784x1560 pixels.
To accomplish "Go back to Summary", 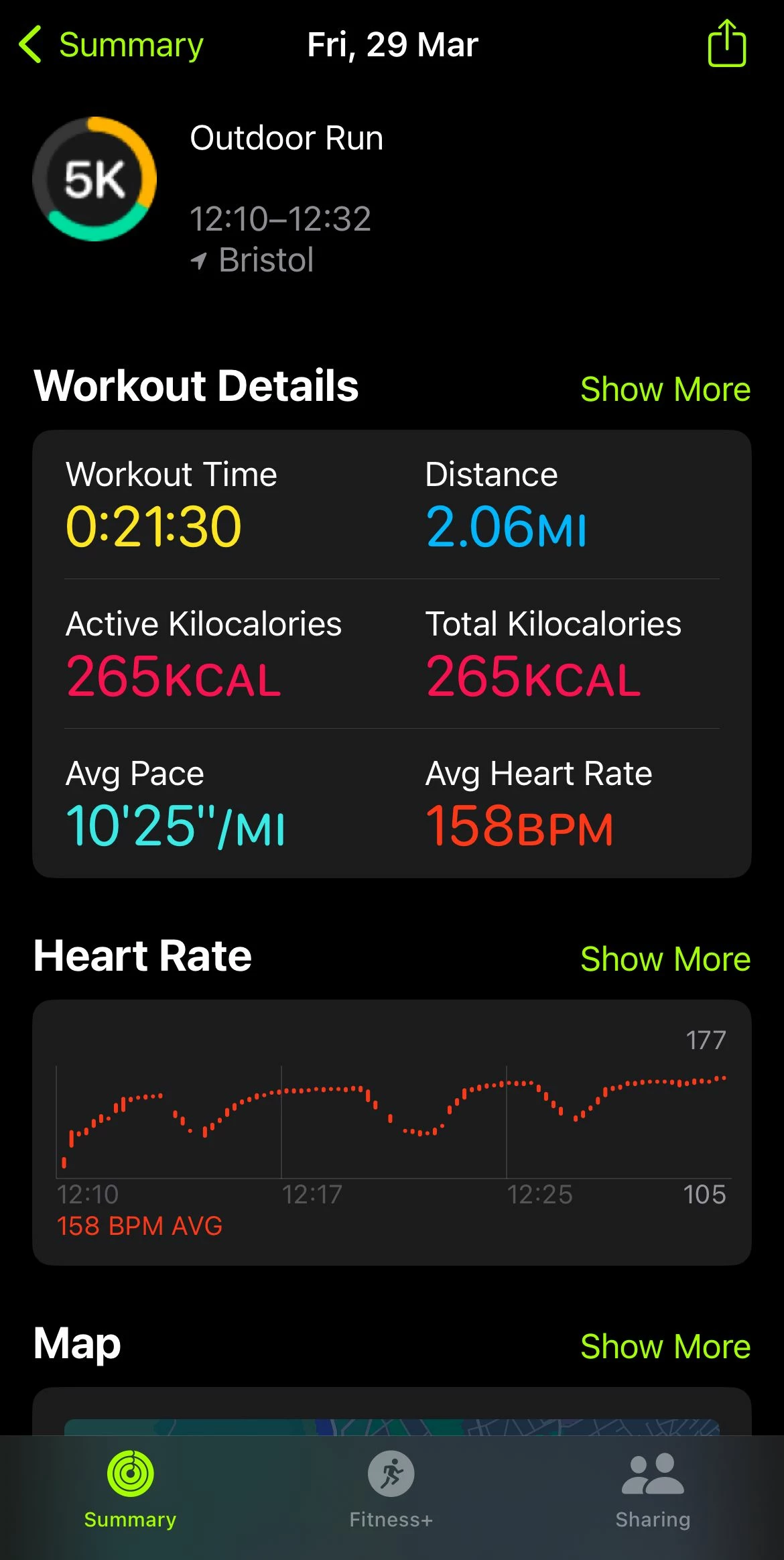I will click(x=111, y=45).
